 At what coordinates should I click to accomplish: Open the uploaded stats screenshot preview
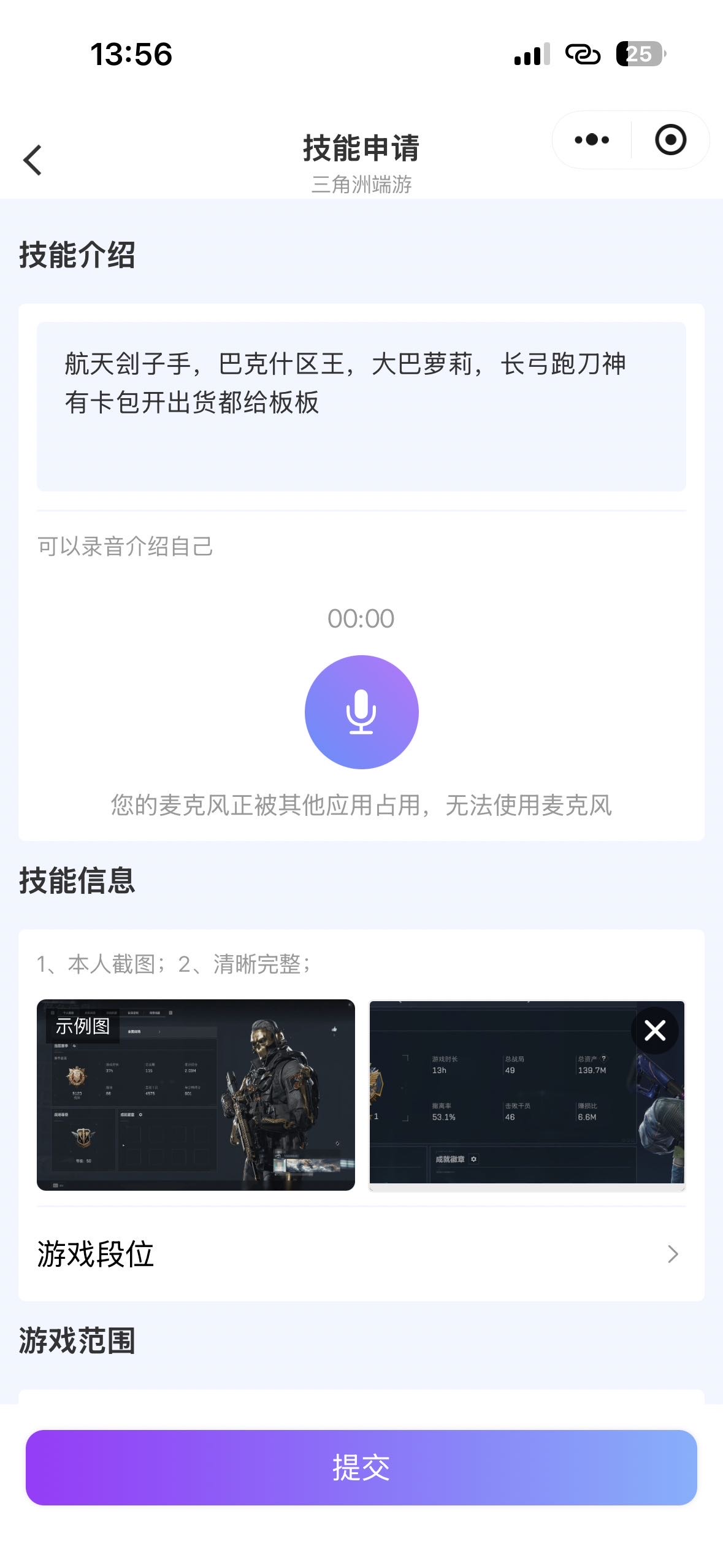(503, 1104)
